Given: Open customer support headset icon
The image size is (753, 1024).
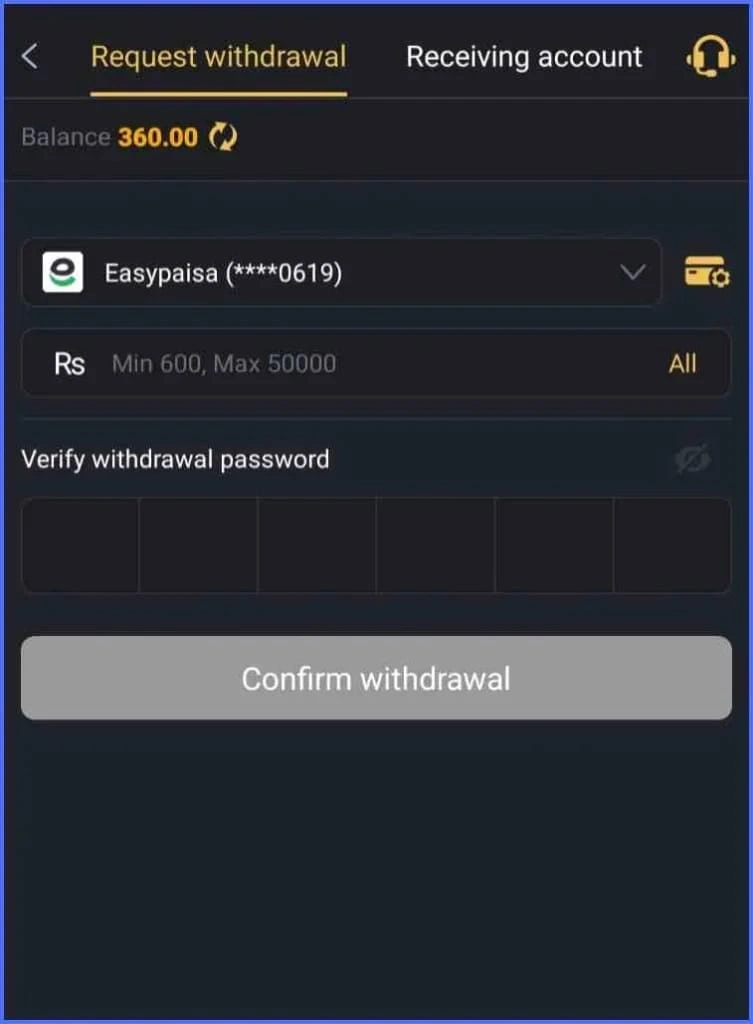Looking at the screenshot, I should [710, 58].
